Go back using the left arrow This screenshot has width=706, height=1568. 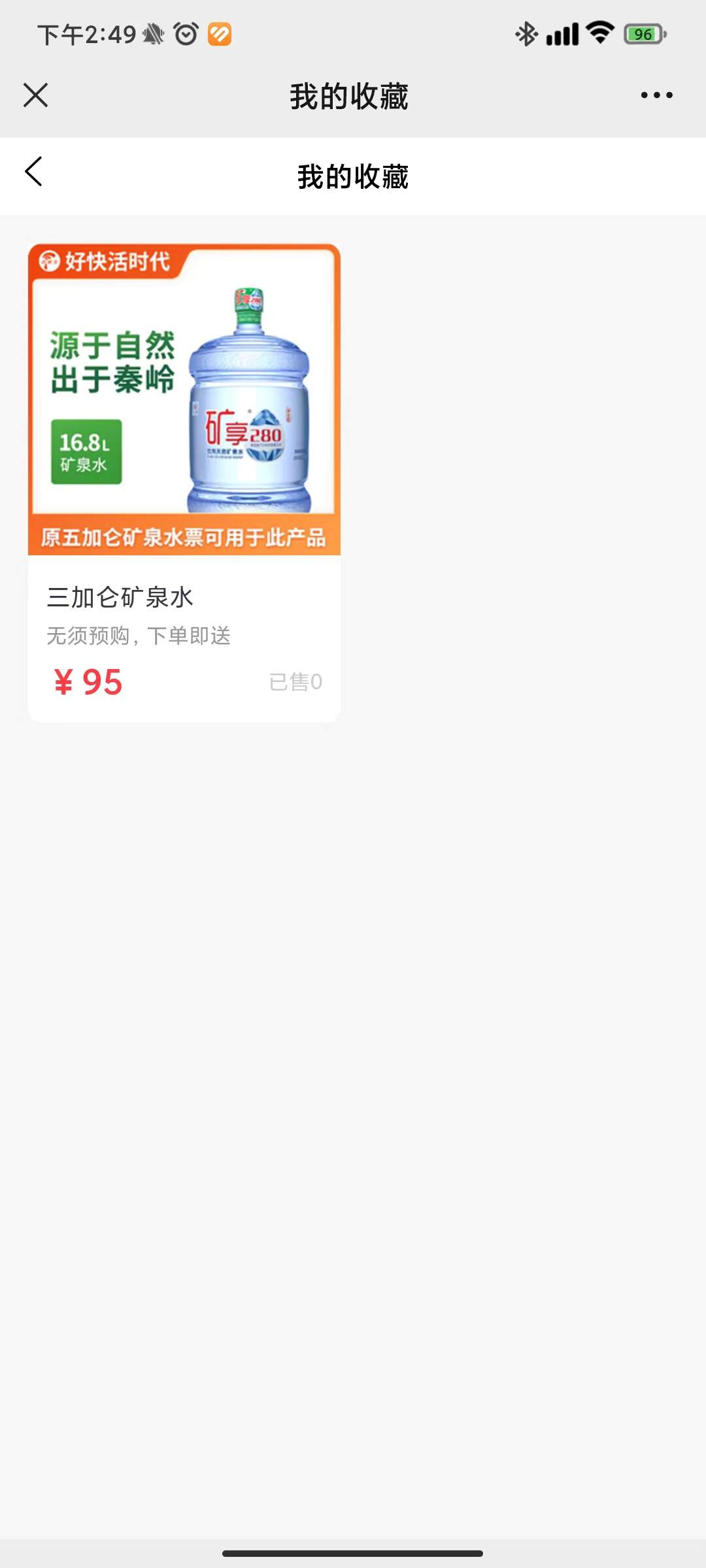point(34,172)
